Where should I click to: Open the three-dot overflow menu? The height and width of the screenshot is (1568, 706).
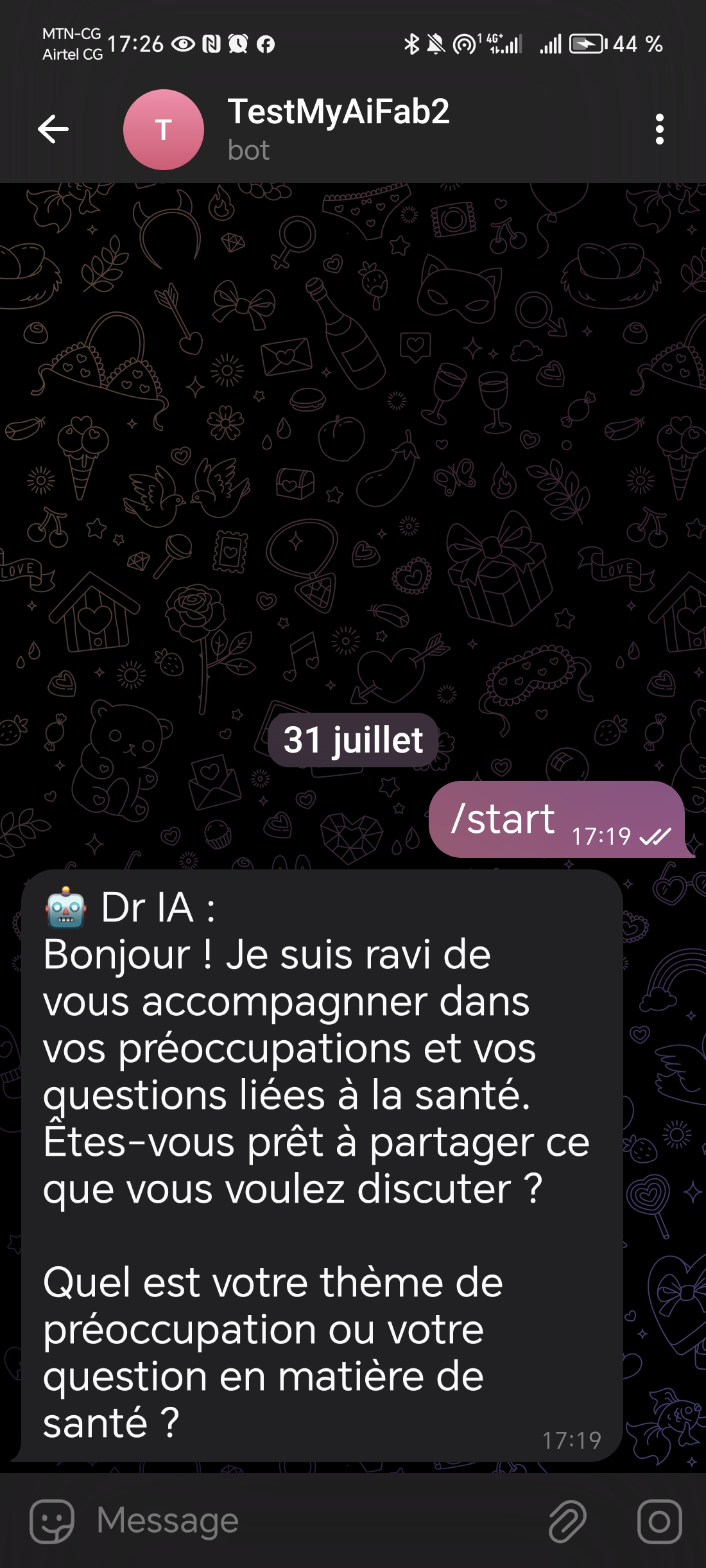pyautogui.click(x=659, y=130)
